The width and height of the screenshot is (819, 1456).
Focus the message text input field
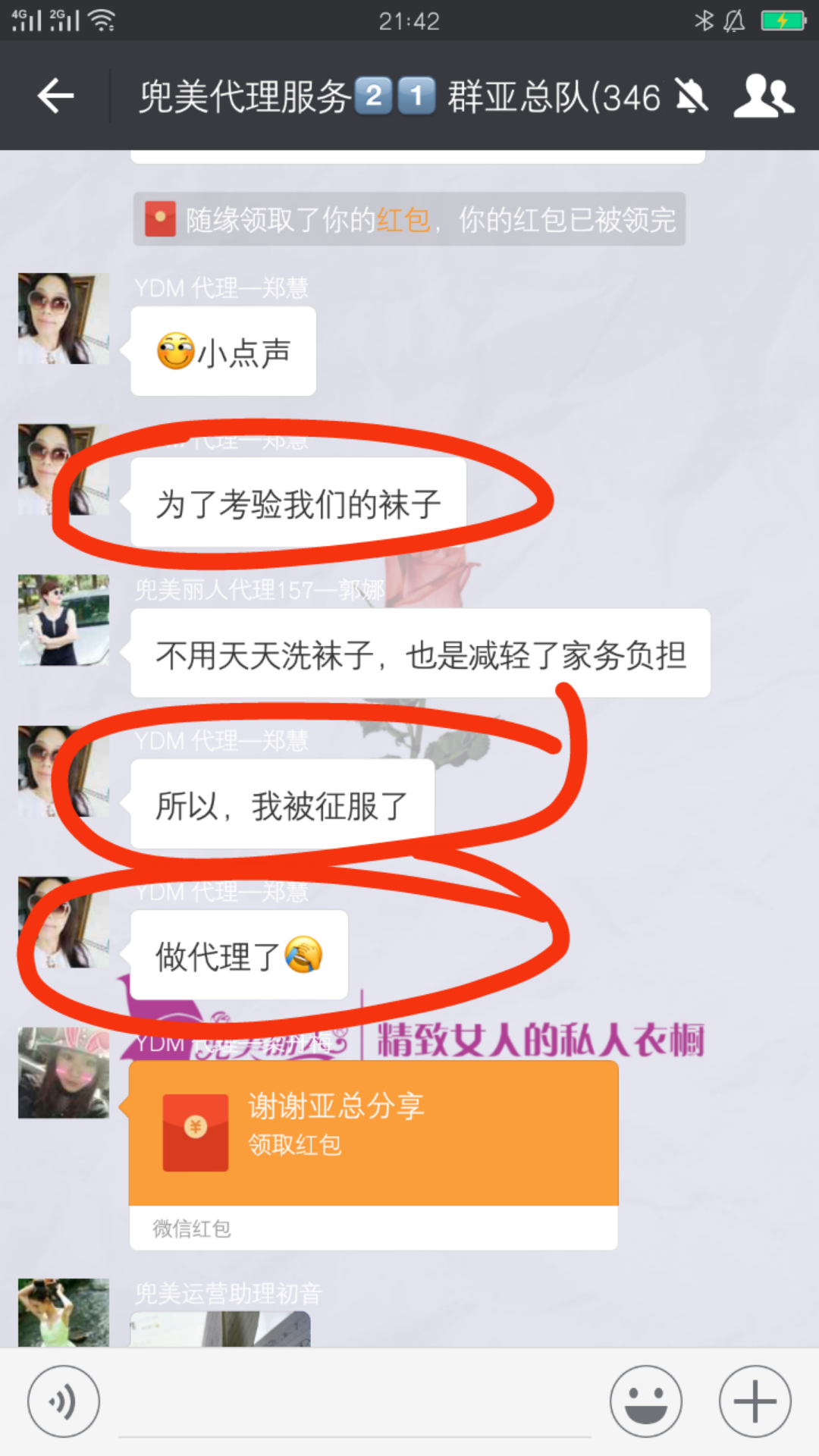pos(354,1403)
